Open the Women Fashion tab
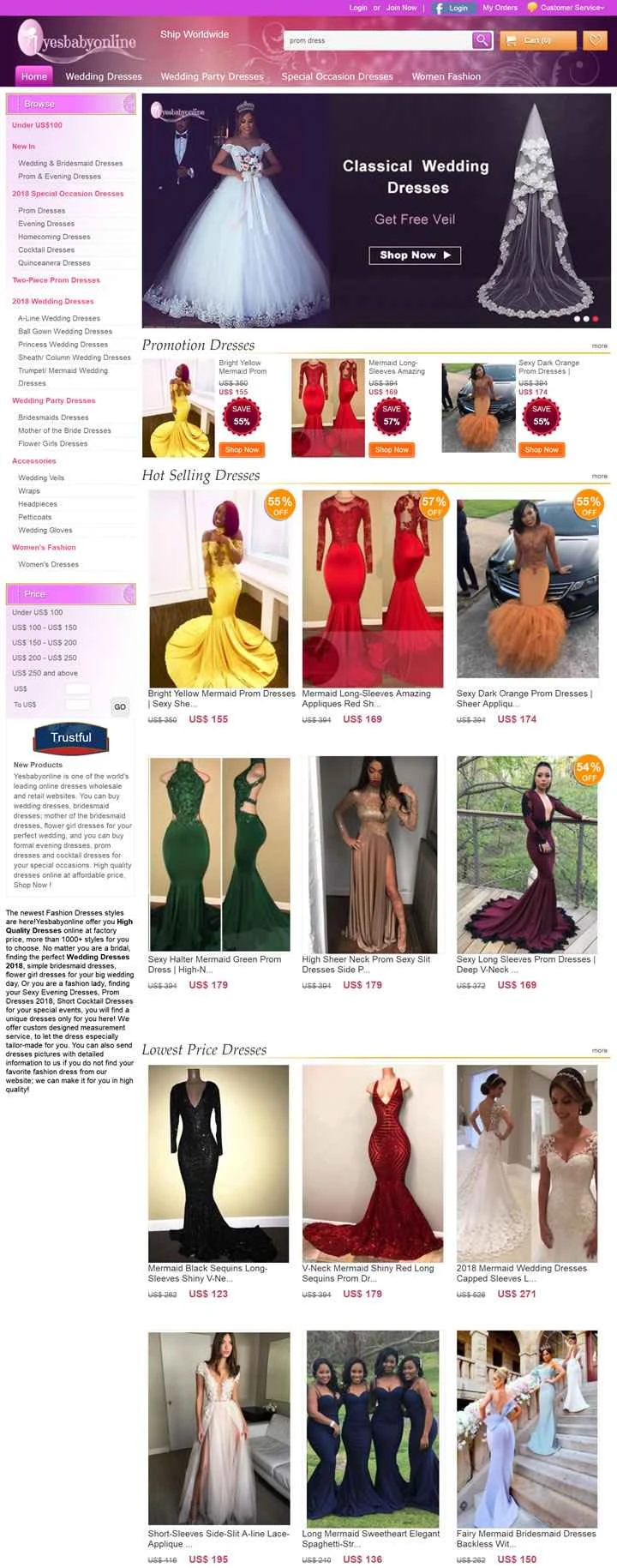617x1568 pixels. pos(446,76)
